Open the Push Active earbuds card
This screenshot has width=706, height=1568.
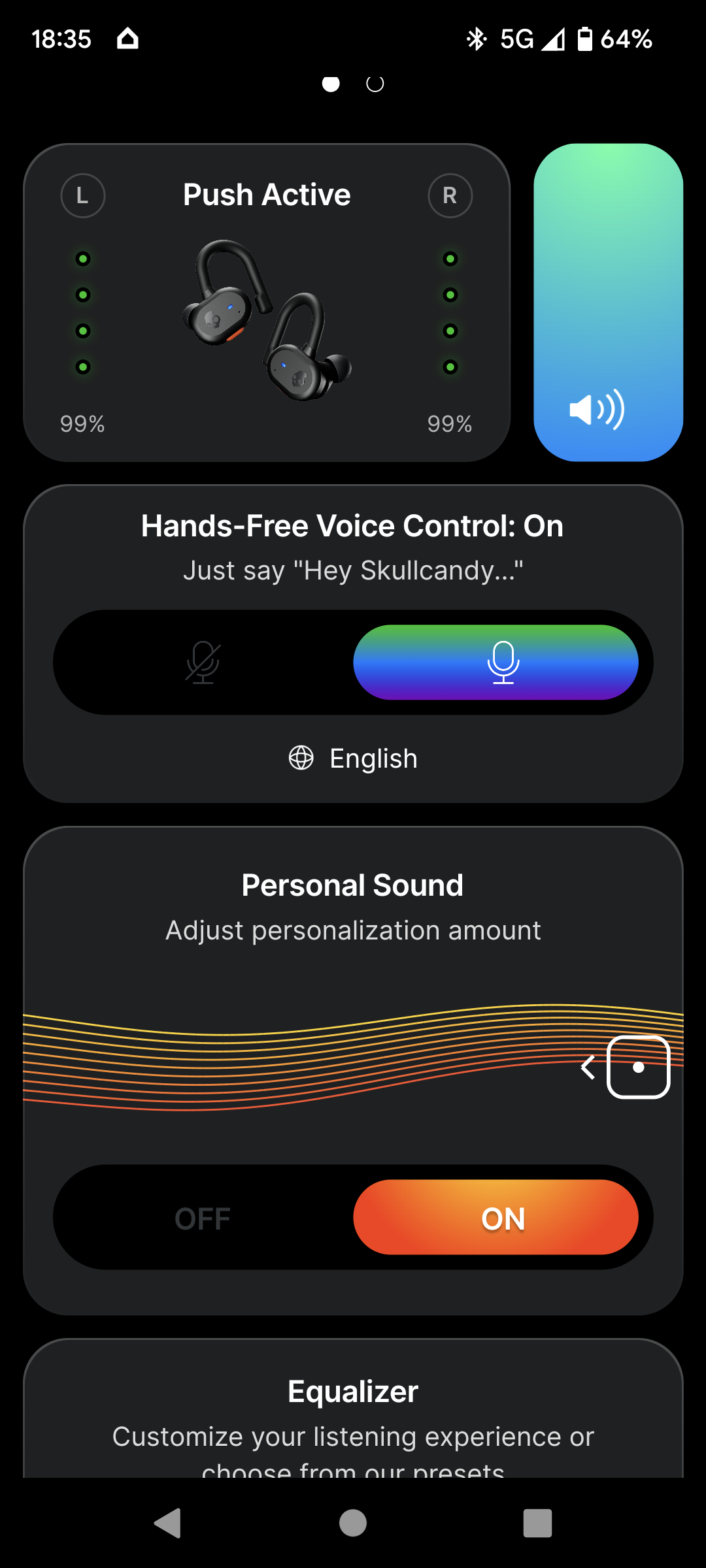click(267, 302)
